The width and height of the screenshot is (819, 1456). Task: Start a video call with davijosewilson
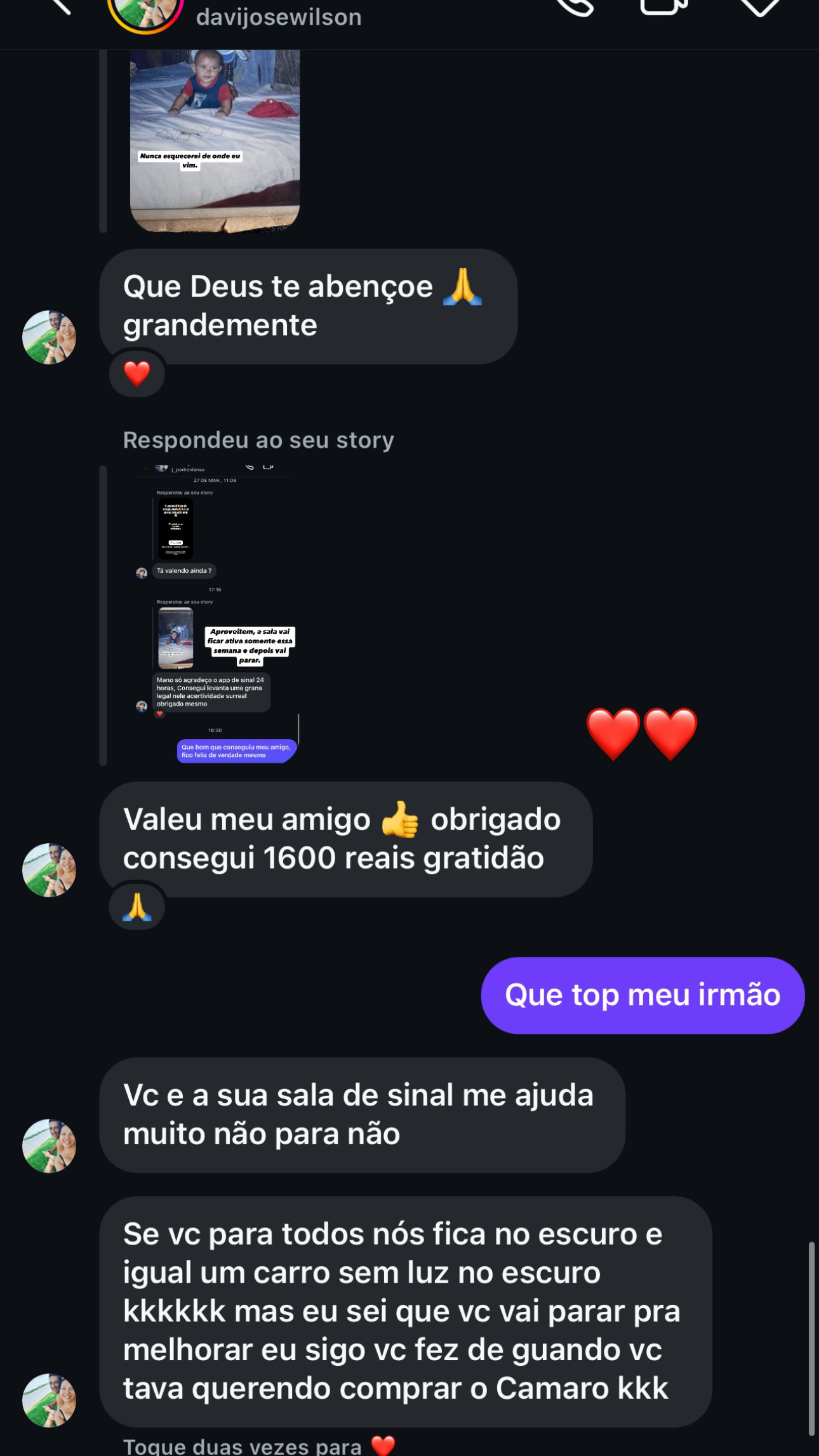(x=664, y=6)
